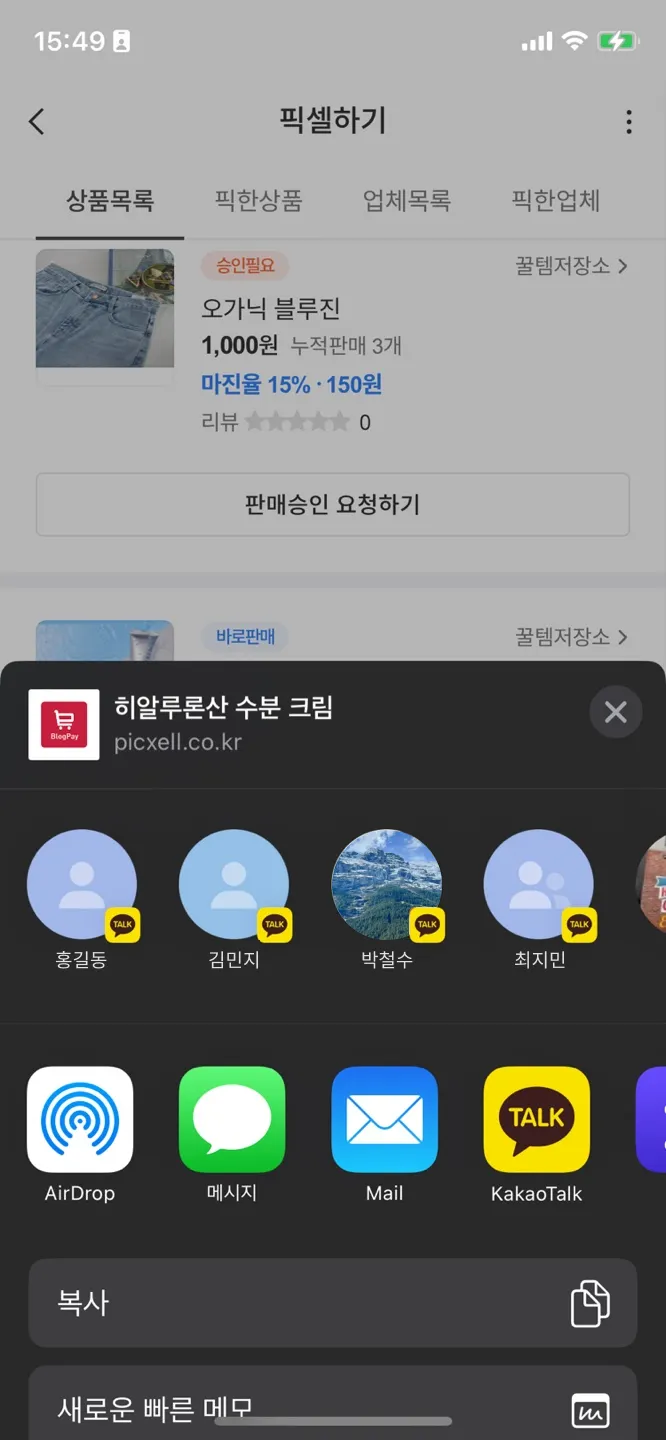Switch to the 픽한상품 tab
Screen dimensions: 666x1440
click(x=258, y=201)
